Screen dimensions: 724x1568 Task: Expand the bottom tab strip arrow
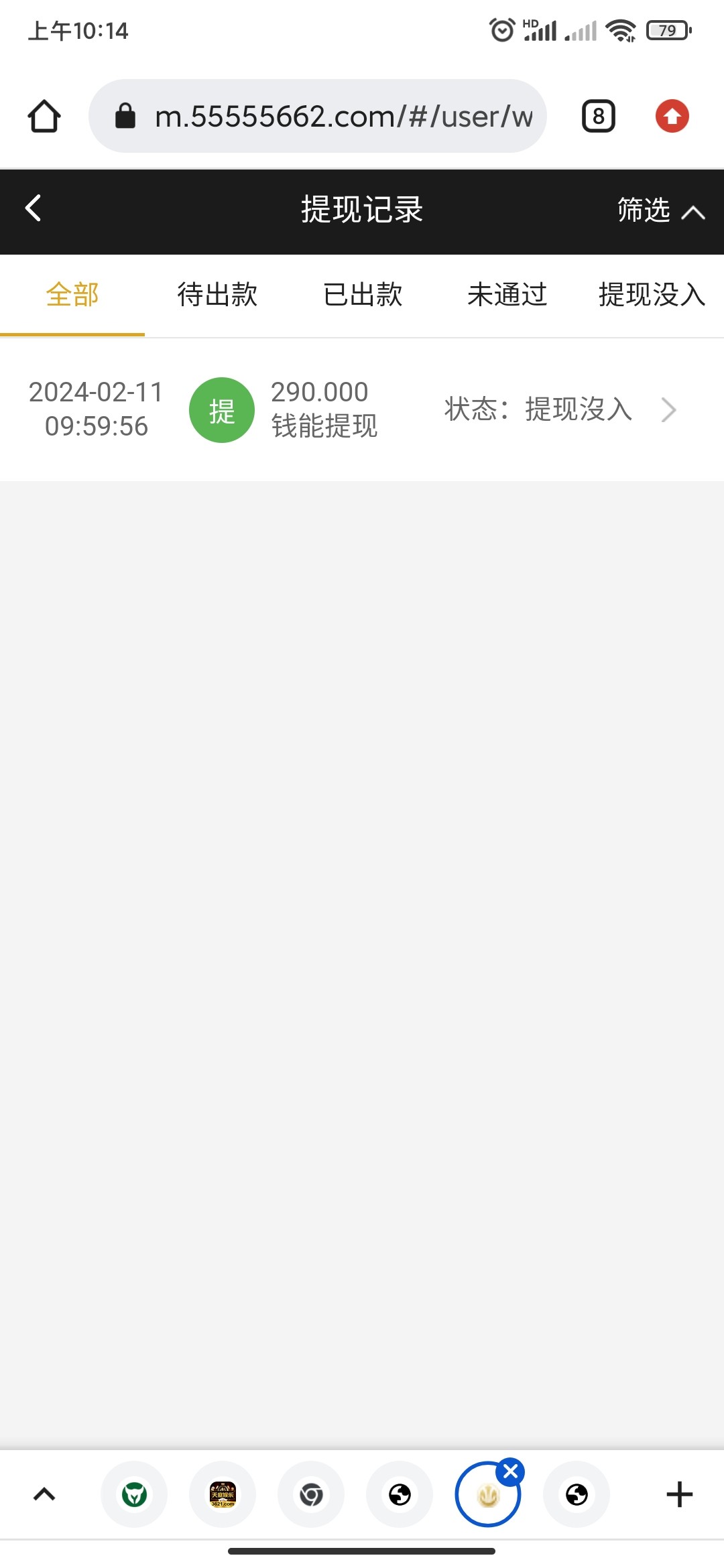pyautogui.click(x=44, y=1494)
